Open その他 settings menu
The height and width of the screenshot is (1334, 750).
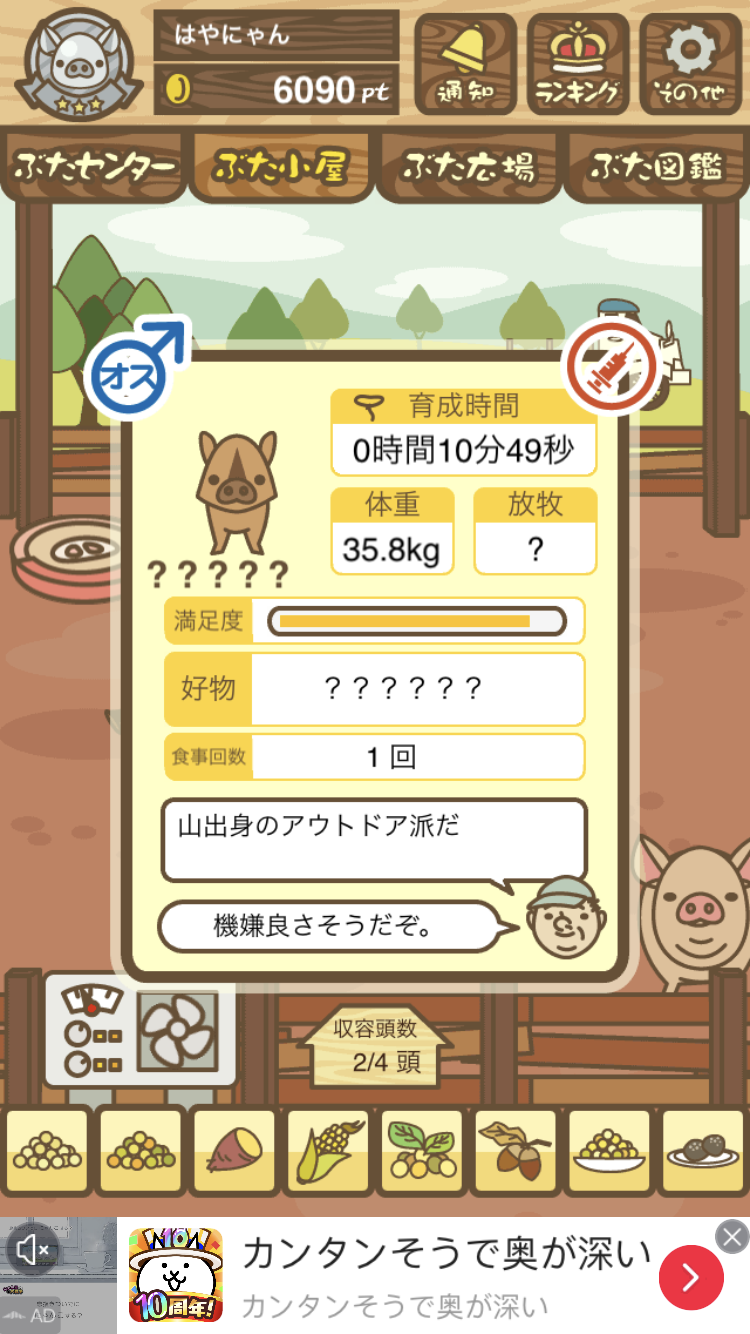pos(691,64)
